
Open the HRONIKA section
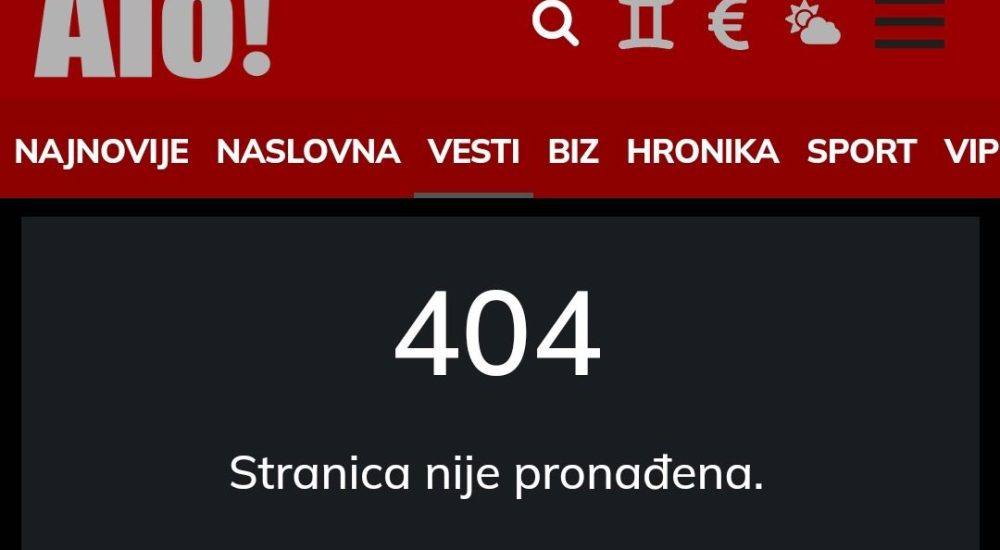pyautogui.click(x=702, y=152)
